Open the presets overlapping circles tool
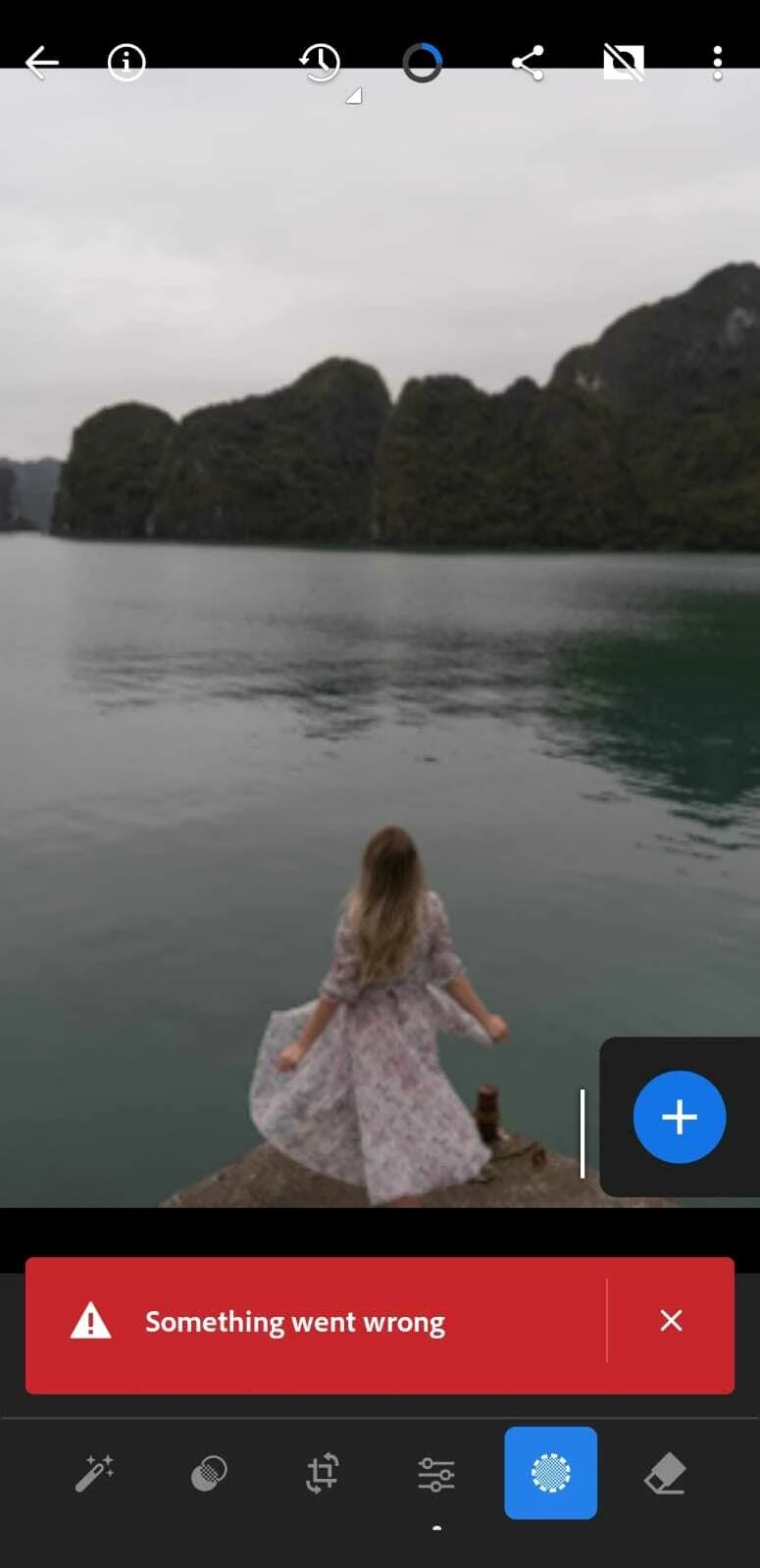The width and height of the screenshot is (760, 1568). click(x=208, y=1473)
